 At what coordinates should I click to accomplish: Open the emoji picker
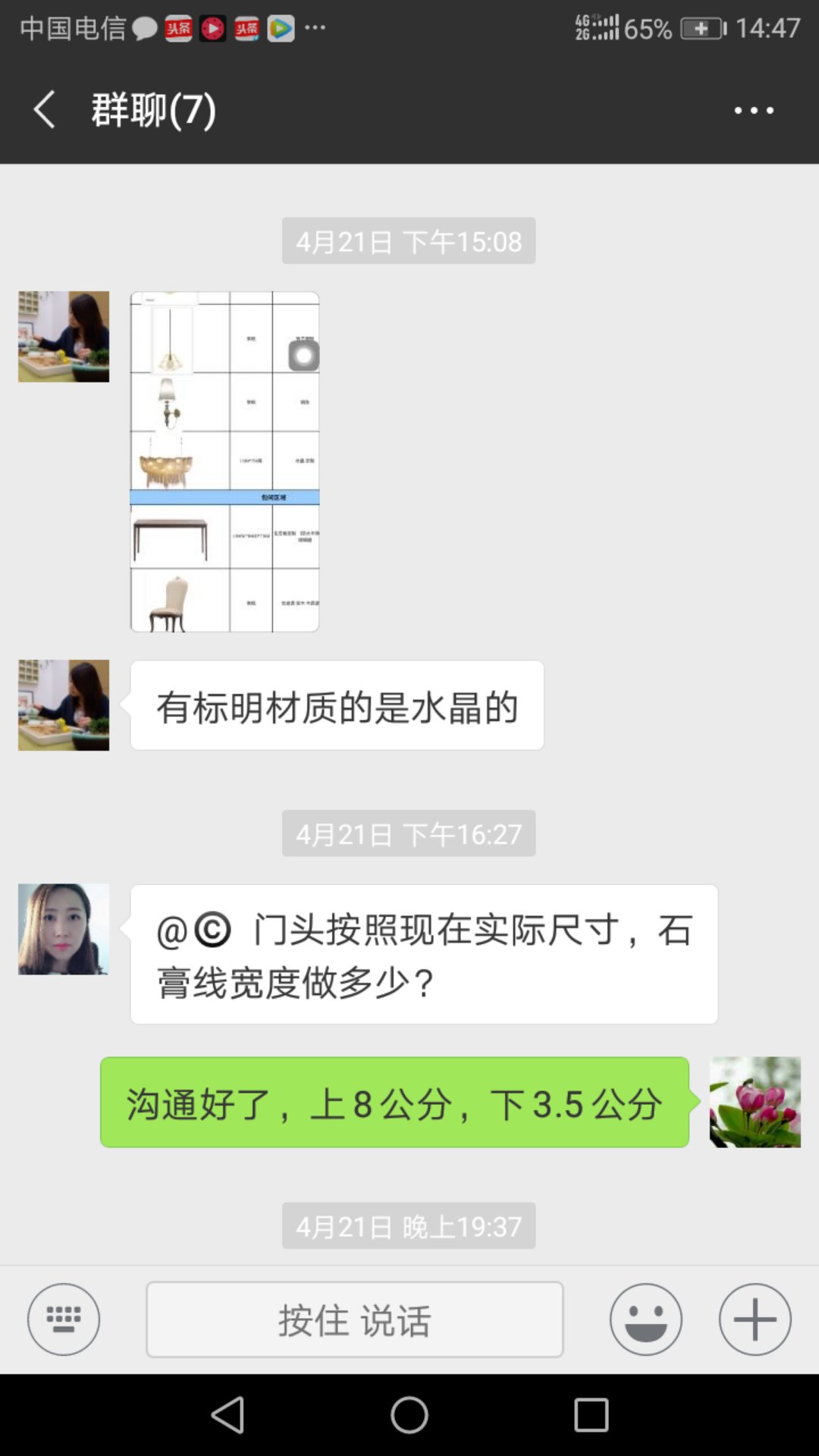[x=646, y=1319]
